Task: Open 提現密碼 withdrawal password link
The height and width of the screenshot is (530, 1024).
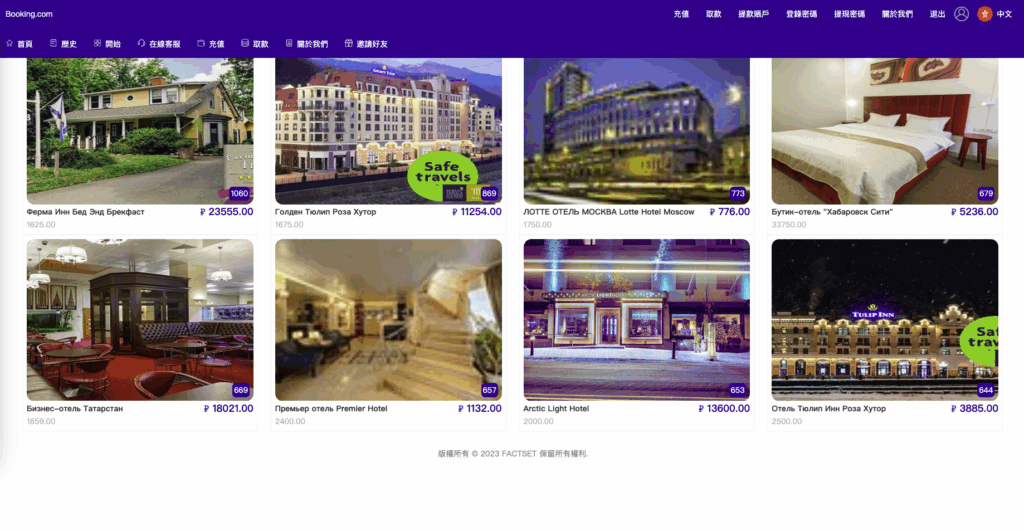Action: tap(849, 14)
